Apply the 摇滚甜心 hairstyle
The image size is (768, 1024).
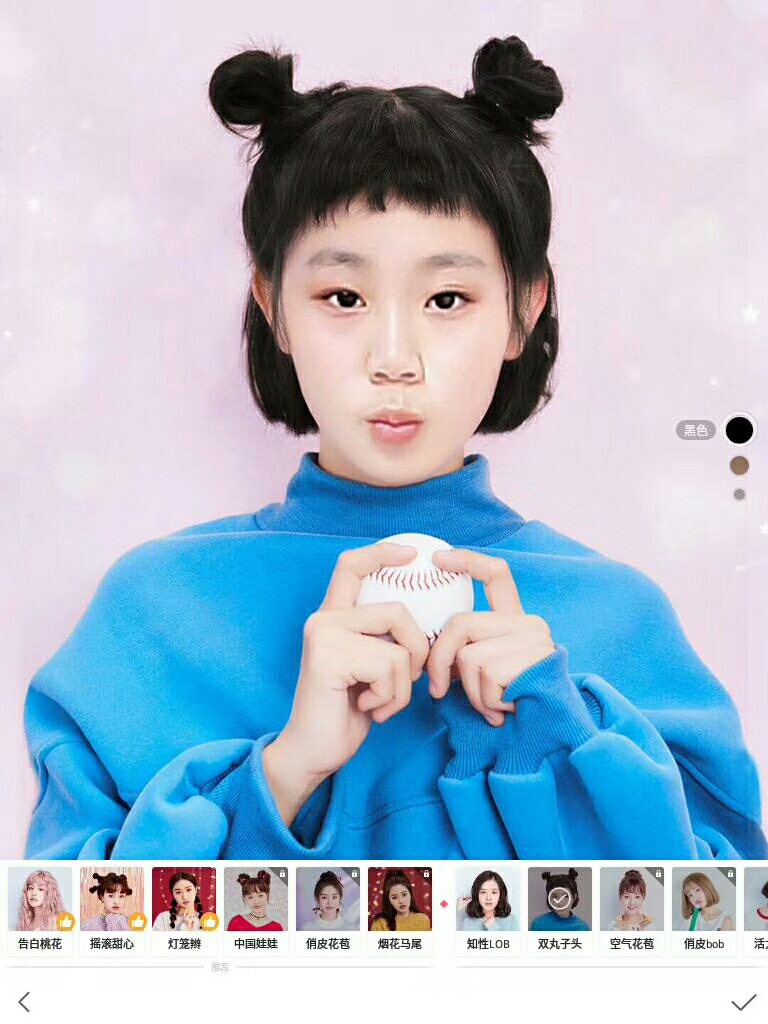click(112, 907)
